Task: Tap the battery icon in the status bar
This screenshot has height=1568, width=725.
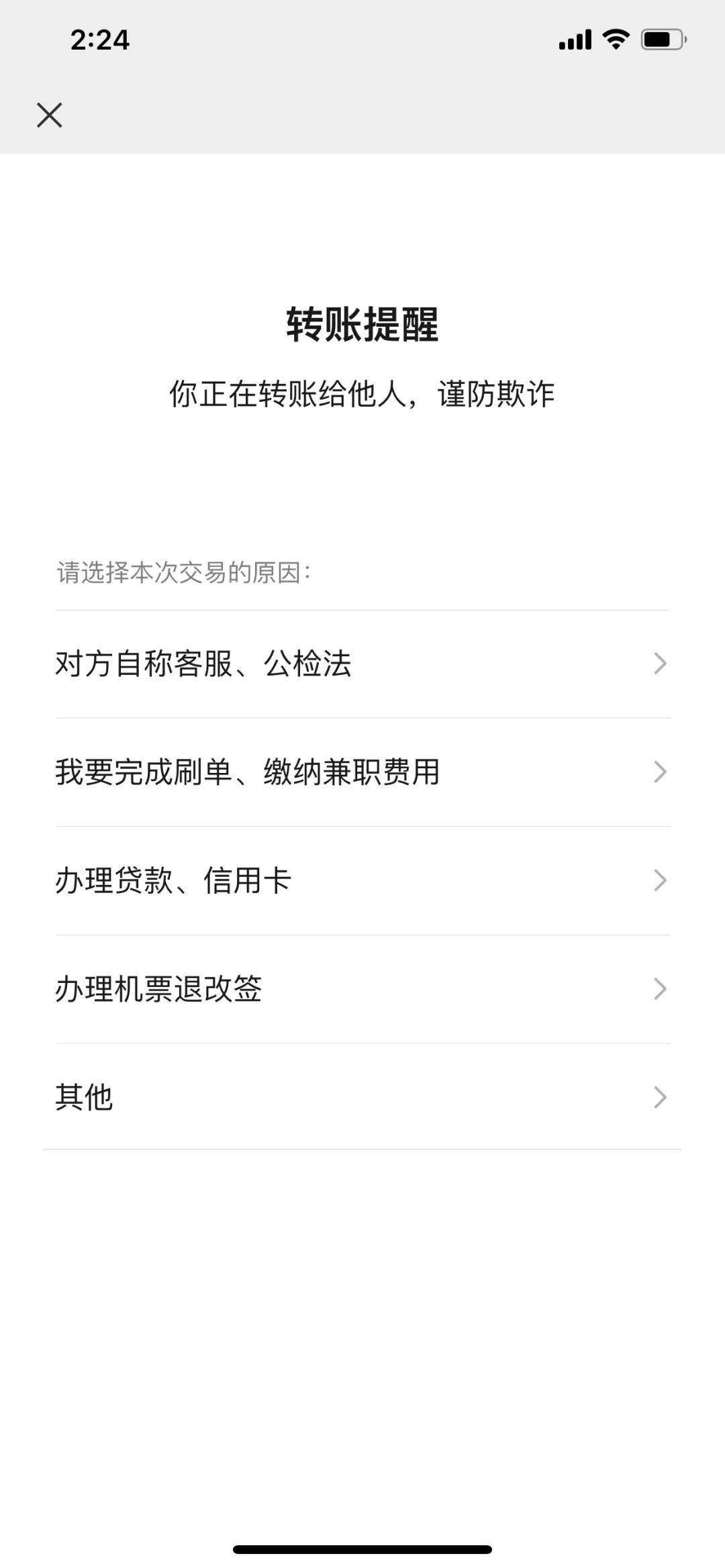Action: click(x=661, y=39)
